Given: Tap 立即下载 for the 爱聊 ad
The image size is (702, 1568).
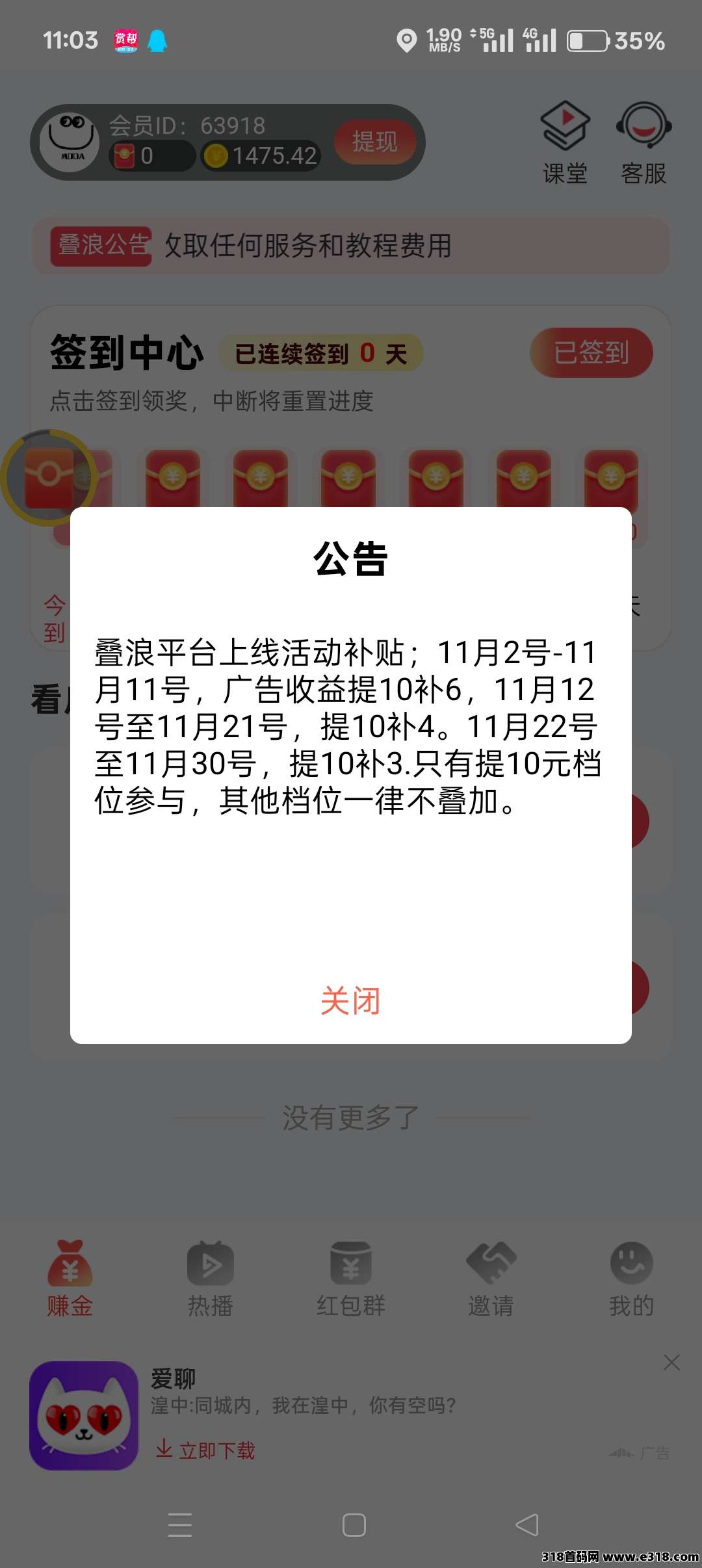Looking at the screenshot, I should pos(206,1450).
